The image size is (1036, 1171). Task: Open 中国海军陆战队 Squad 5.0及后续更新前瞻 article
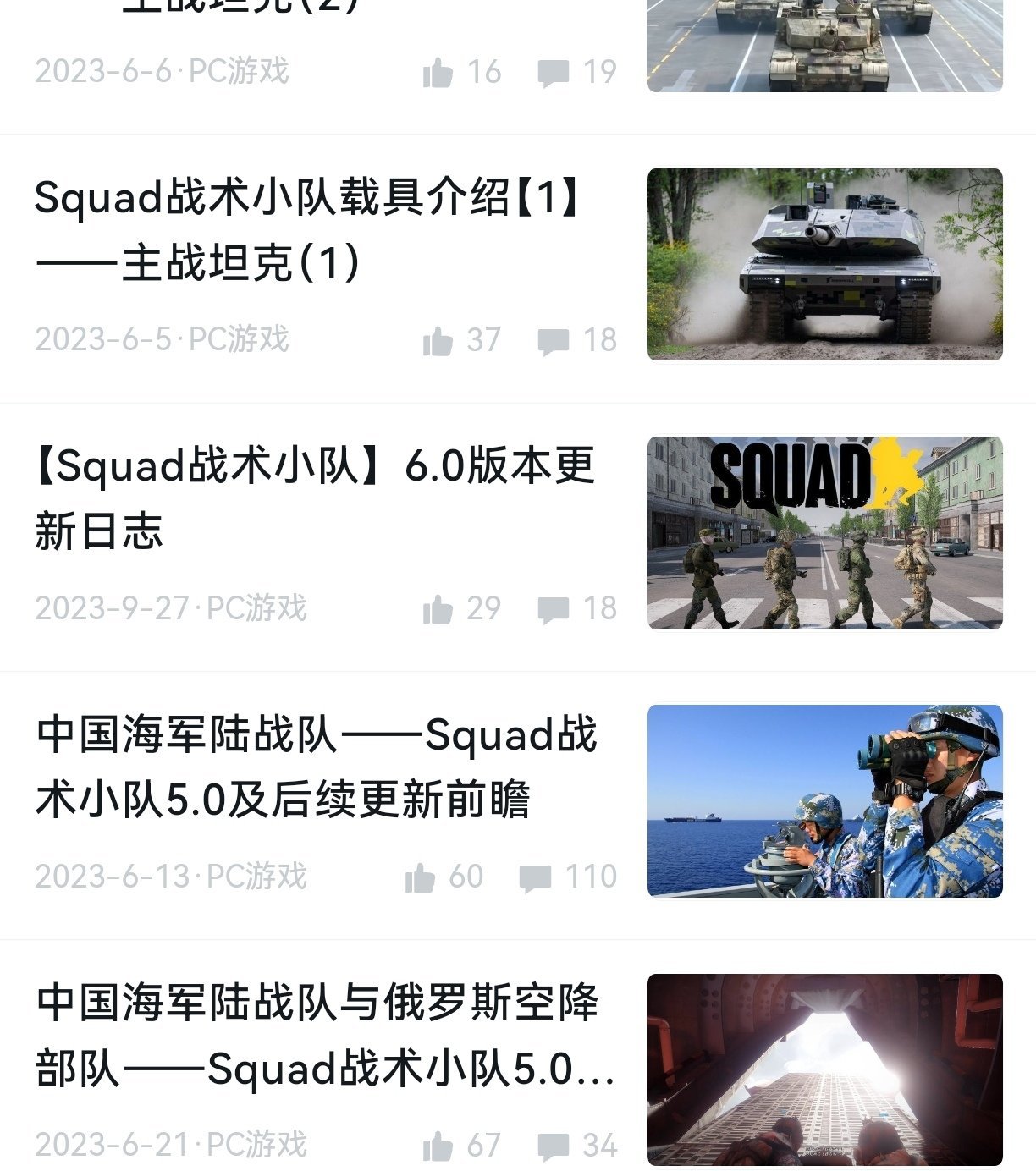(317, 766)
